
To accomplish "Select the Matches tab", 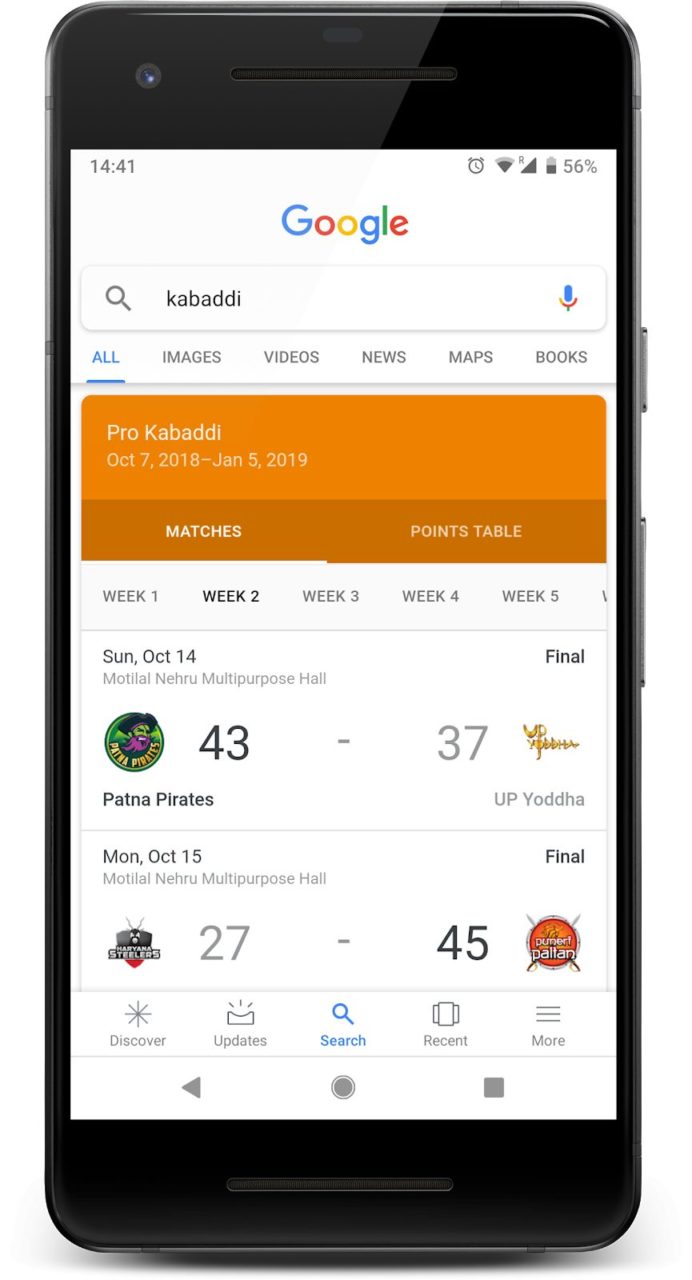I will click(204, 531).
